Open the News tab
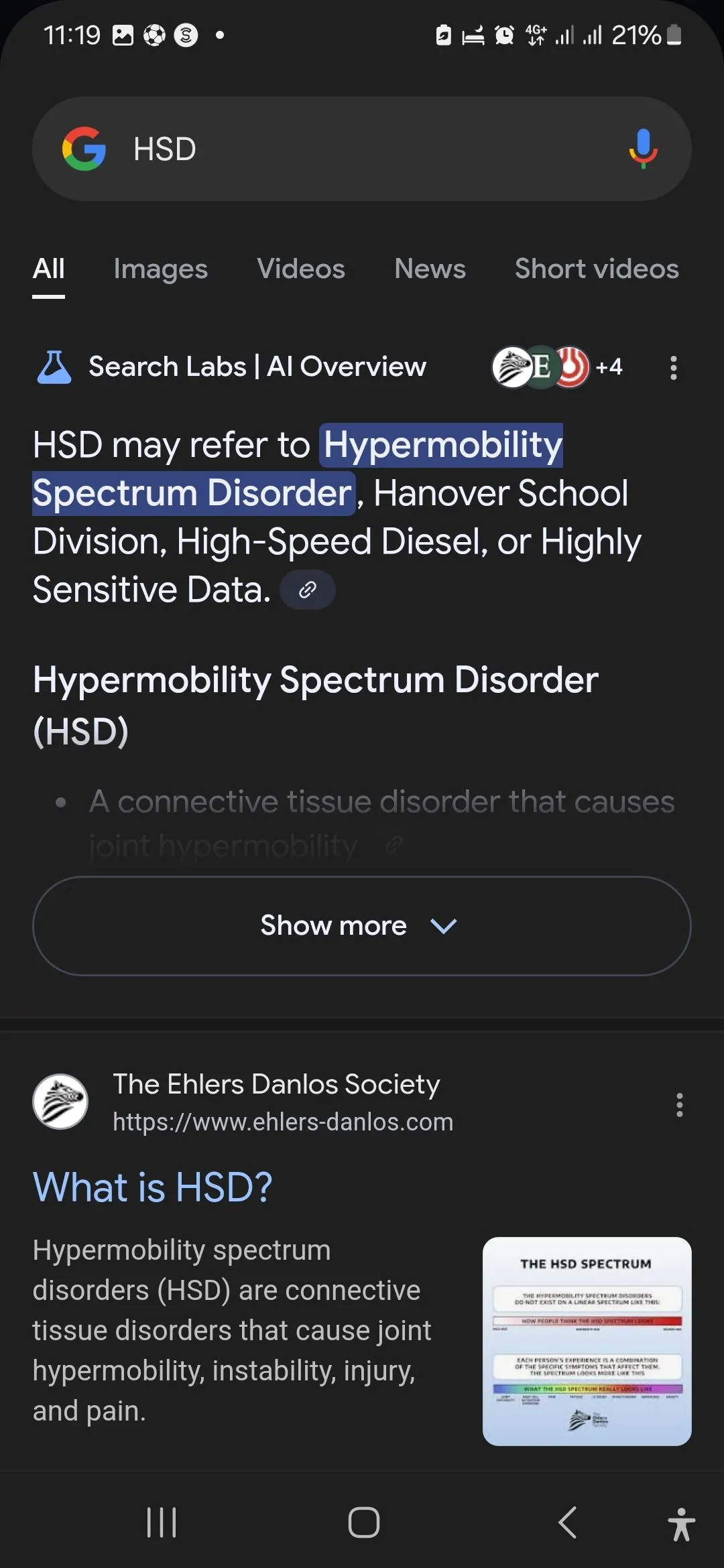The width and height of the screenshot is (724, 1568). click(430, 269)
